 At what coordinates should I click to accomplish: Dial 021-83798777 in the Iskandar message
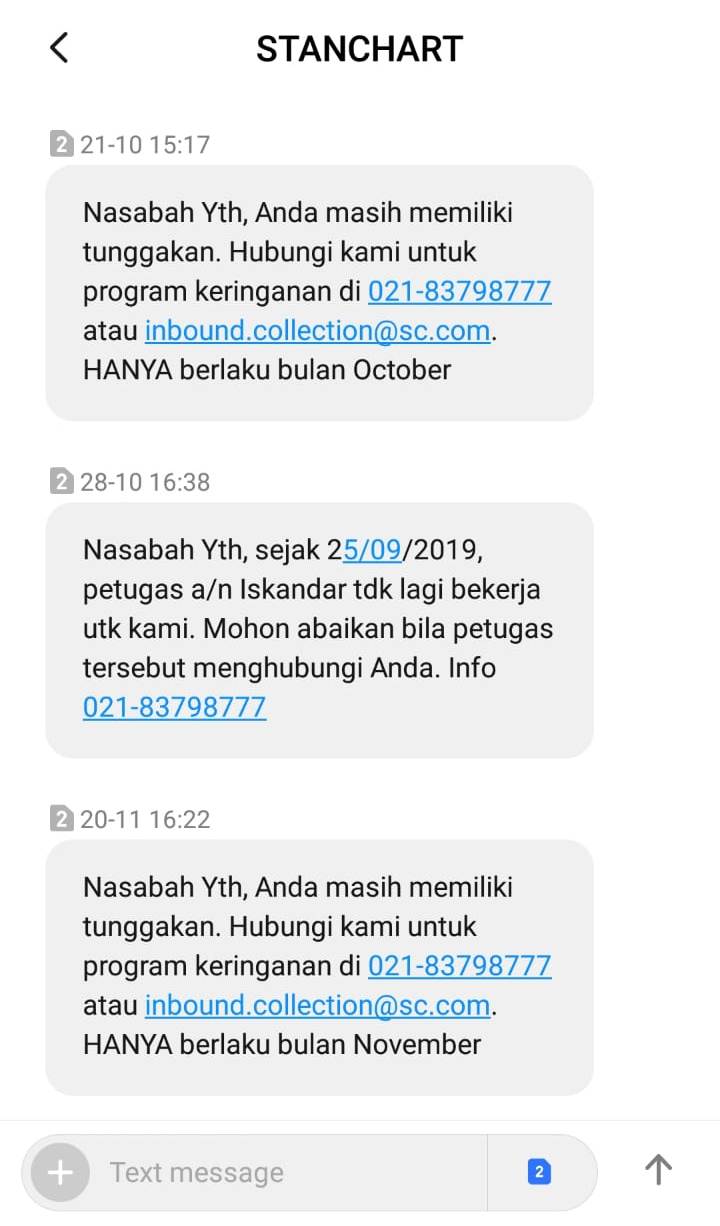coord(174,708)
